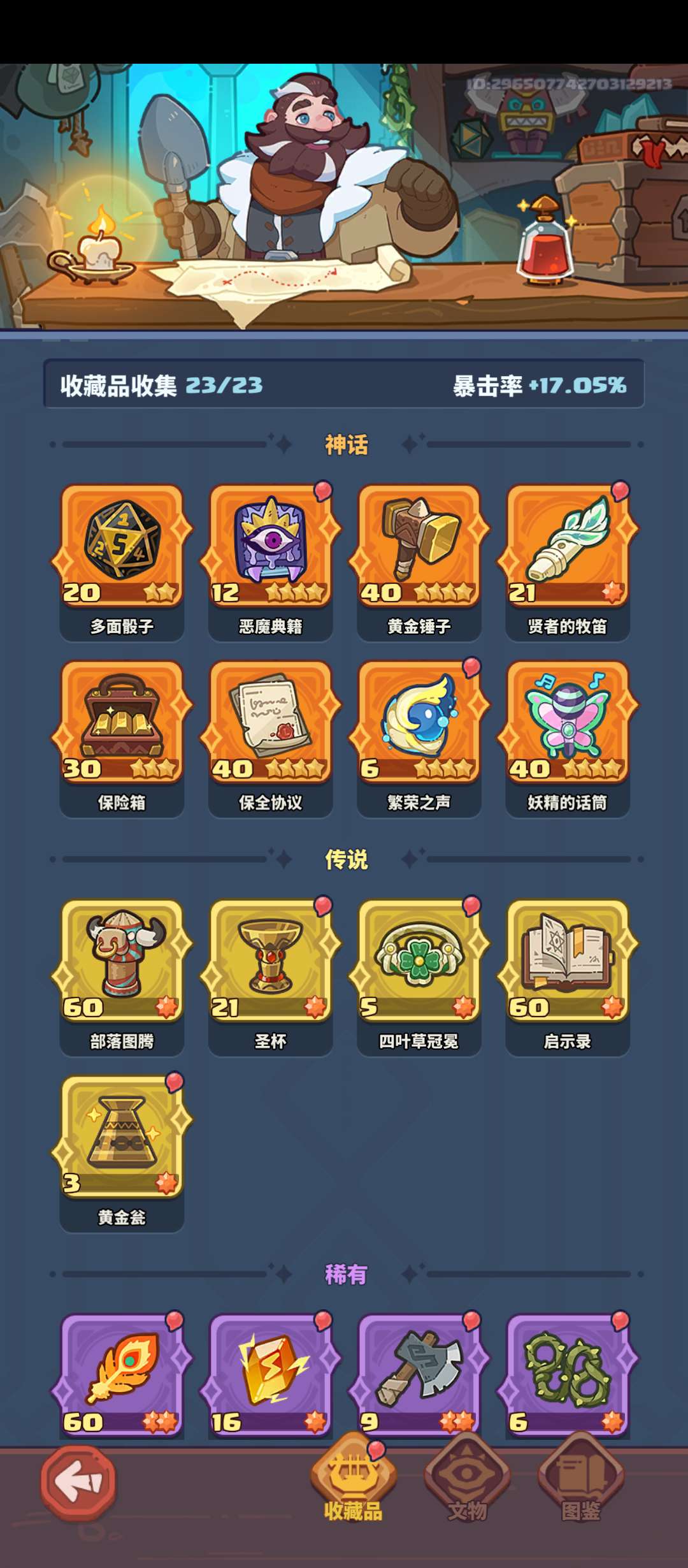Open the rare stone axe item
688x1568 pixels.
[x=419, y=1374]
